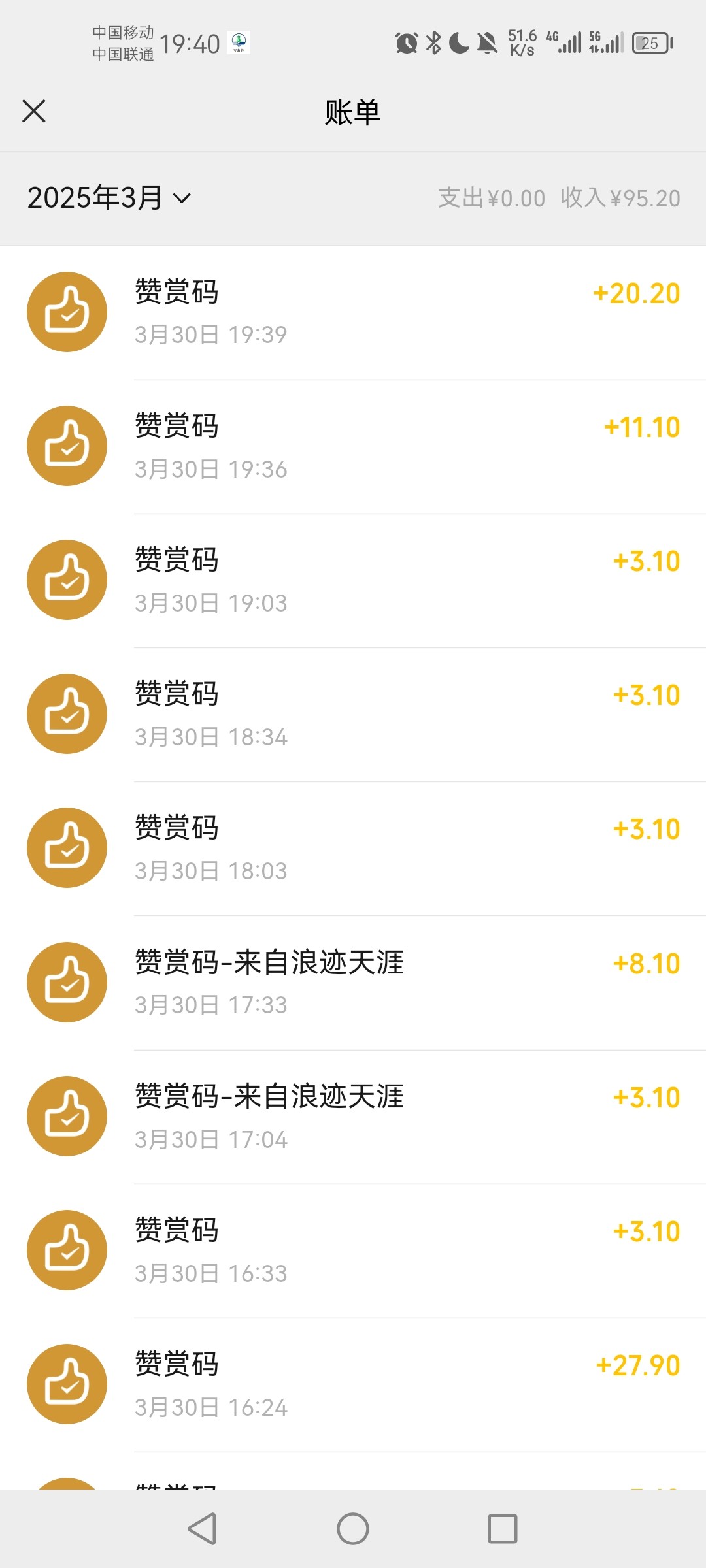The width and height of the screenshot is (706, 1568).
Task: Return to the home screen
Action: pyautogui.click(x=353, y=1529)
